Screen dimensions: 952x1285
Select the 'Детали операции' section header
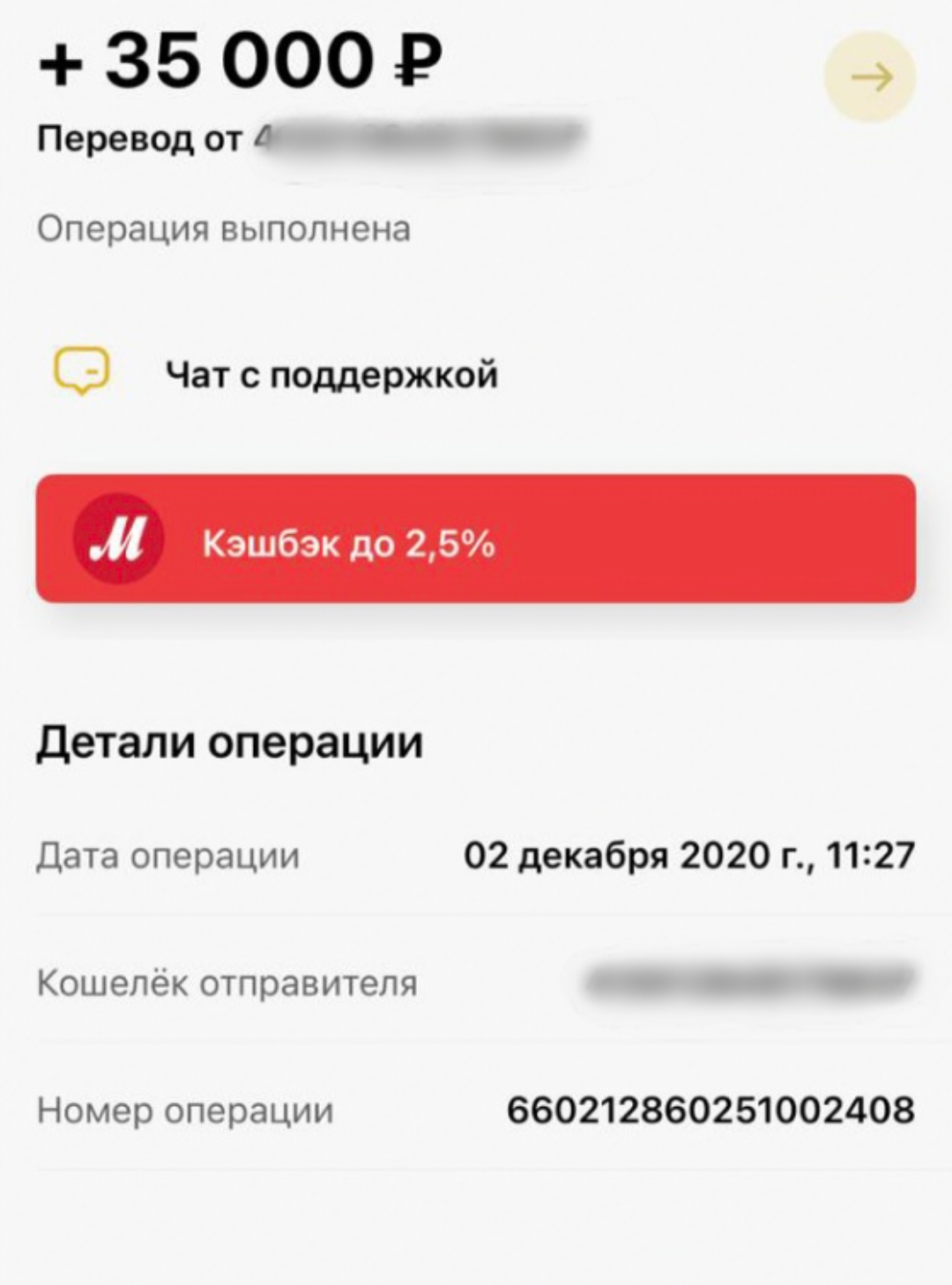(229, 742)
